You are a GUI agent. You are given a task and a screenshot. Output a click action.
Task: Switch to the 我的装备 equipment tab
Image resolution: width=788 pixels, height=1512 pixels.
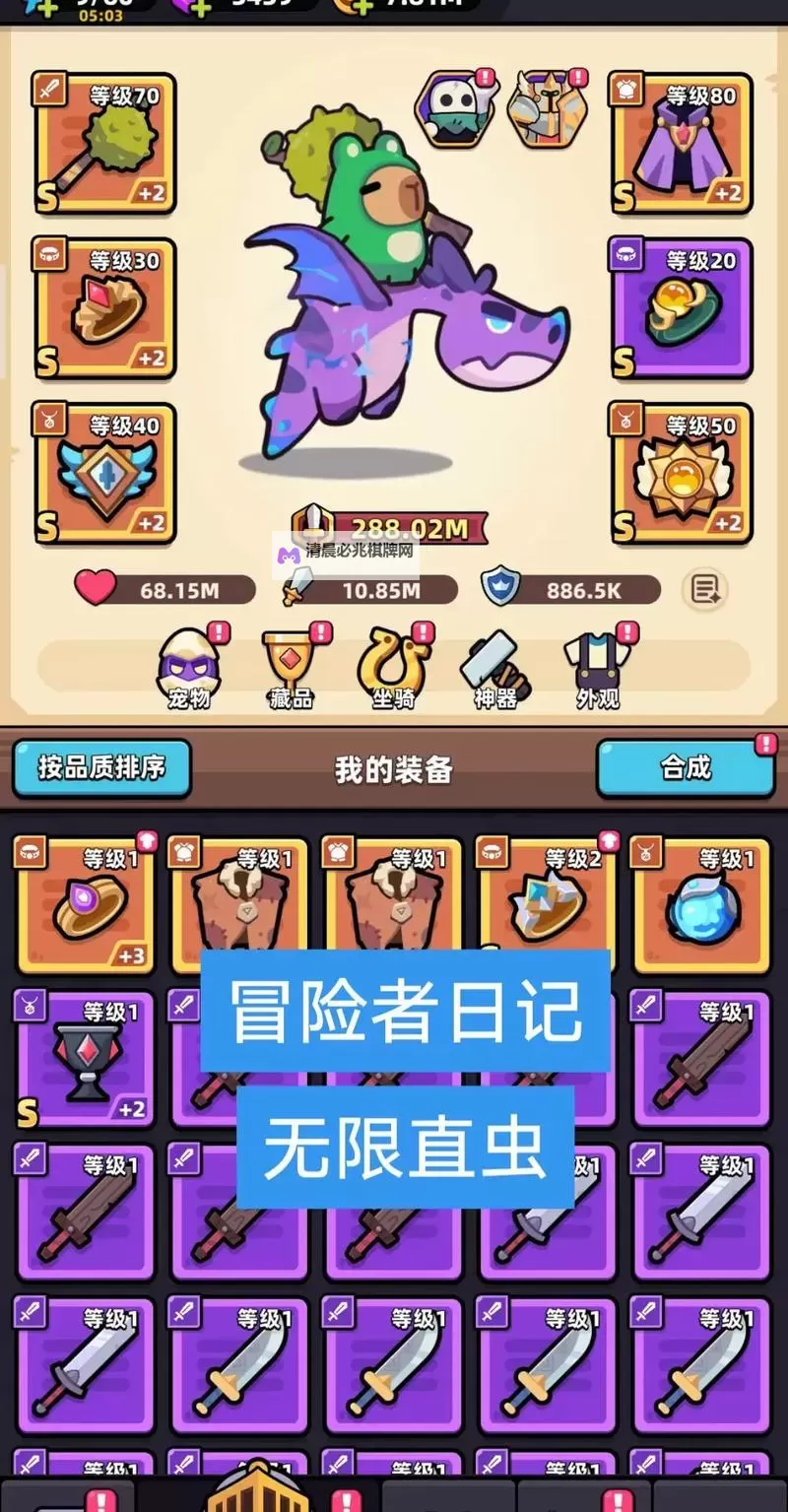coord(394,770)
